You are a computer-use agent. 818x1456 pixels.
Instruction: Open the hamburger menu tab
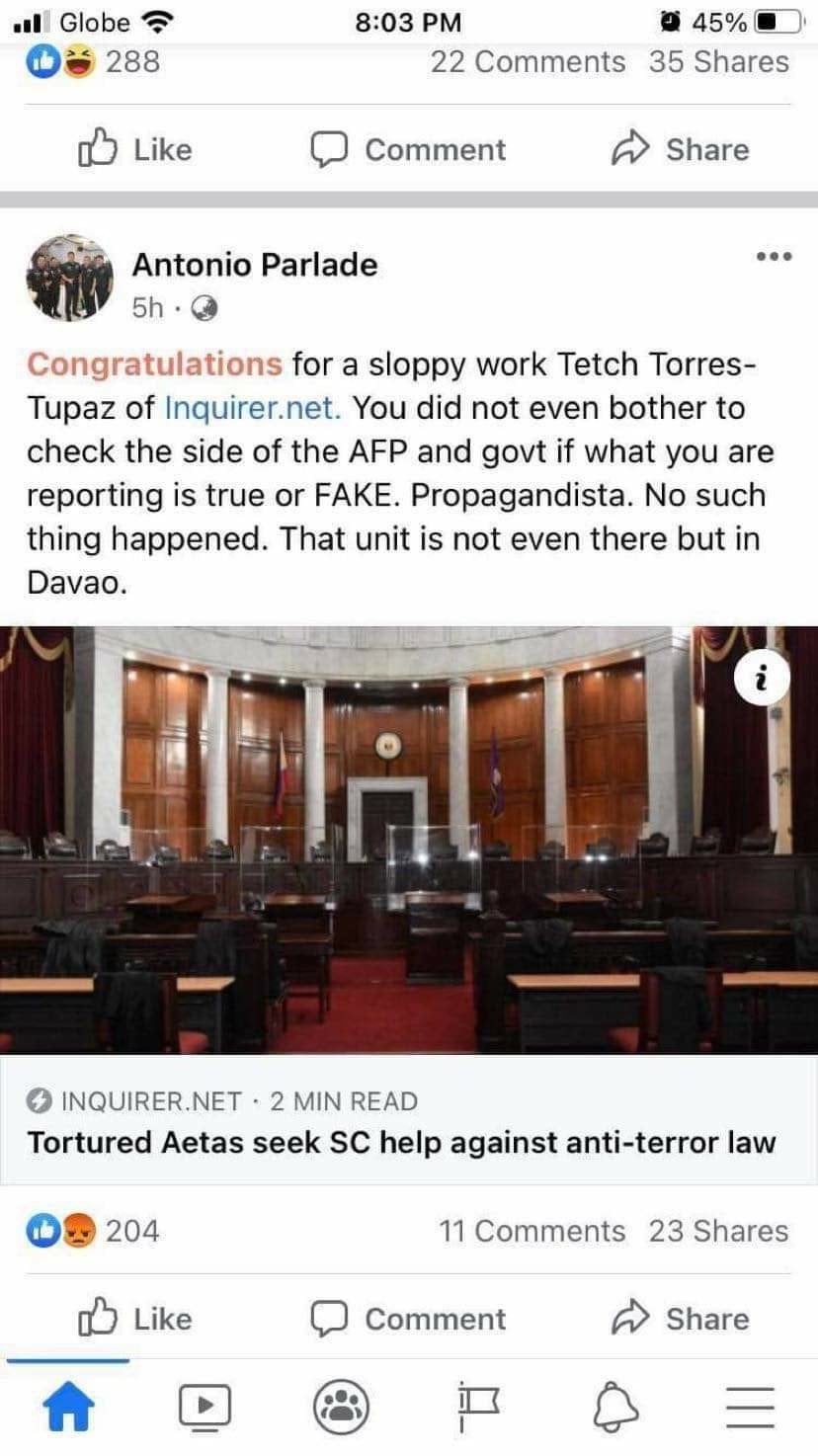(751, 1405)
